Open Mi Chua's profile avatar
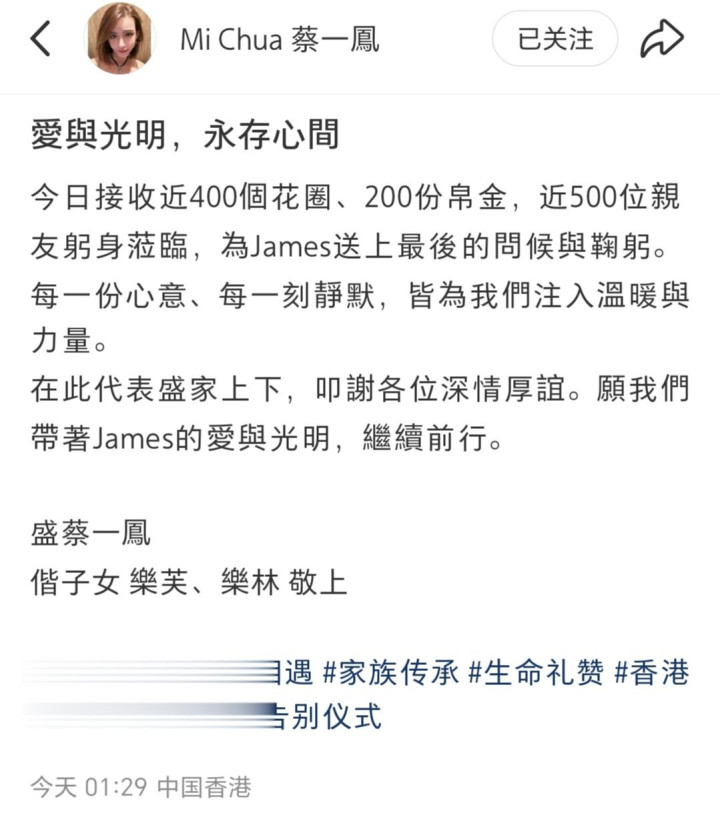This screenshot has height=813, width=720. [120, 38]
